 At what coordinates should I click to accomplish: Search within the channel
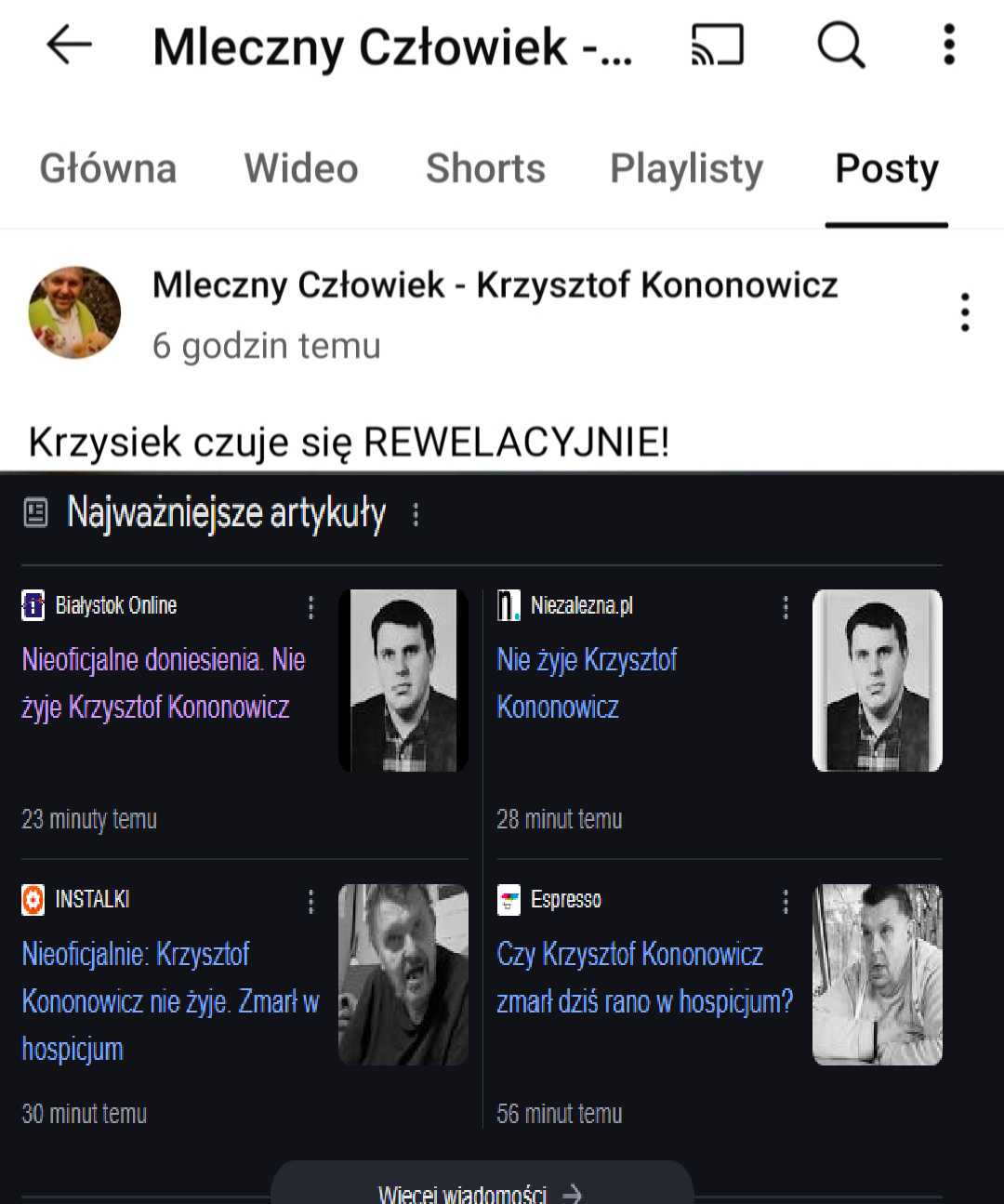click(x=840, y=45)
